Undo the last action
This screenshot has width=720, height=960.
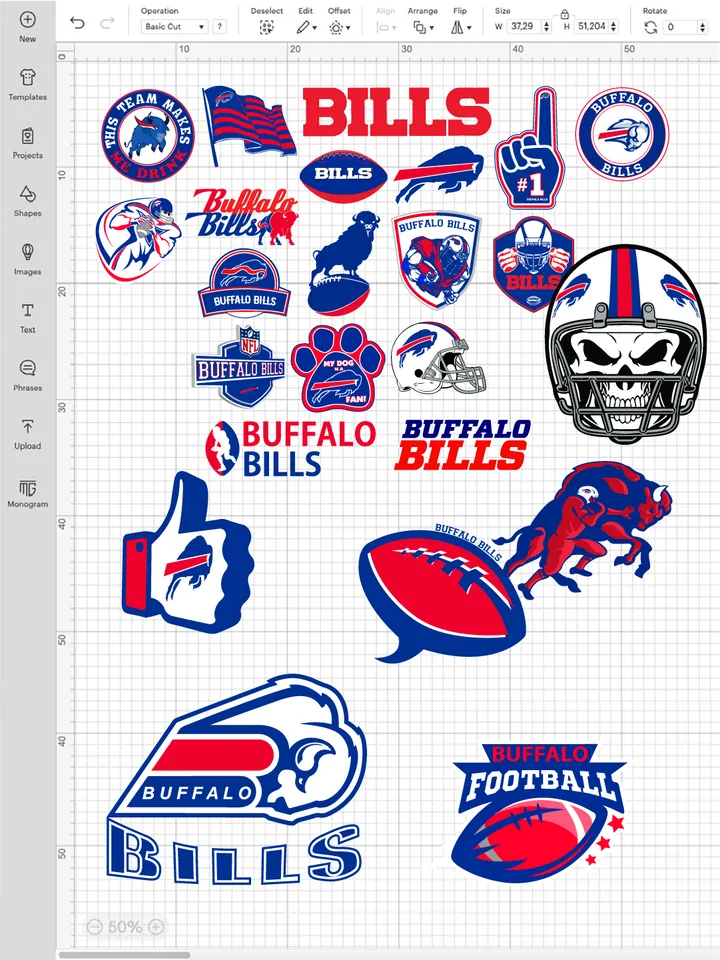click(78, 22)
